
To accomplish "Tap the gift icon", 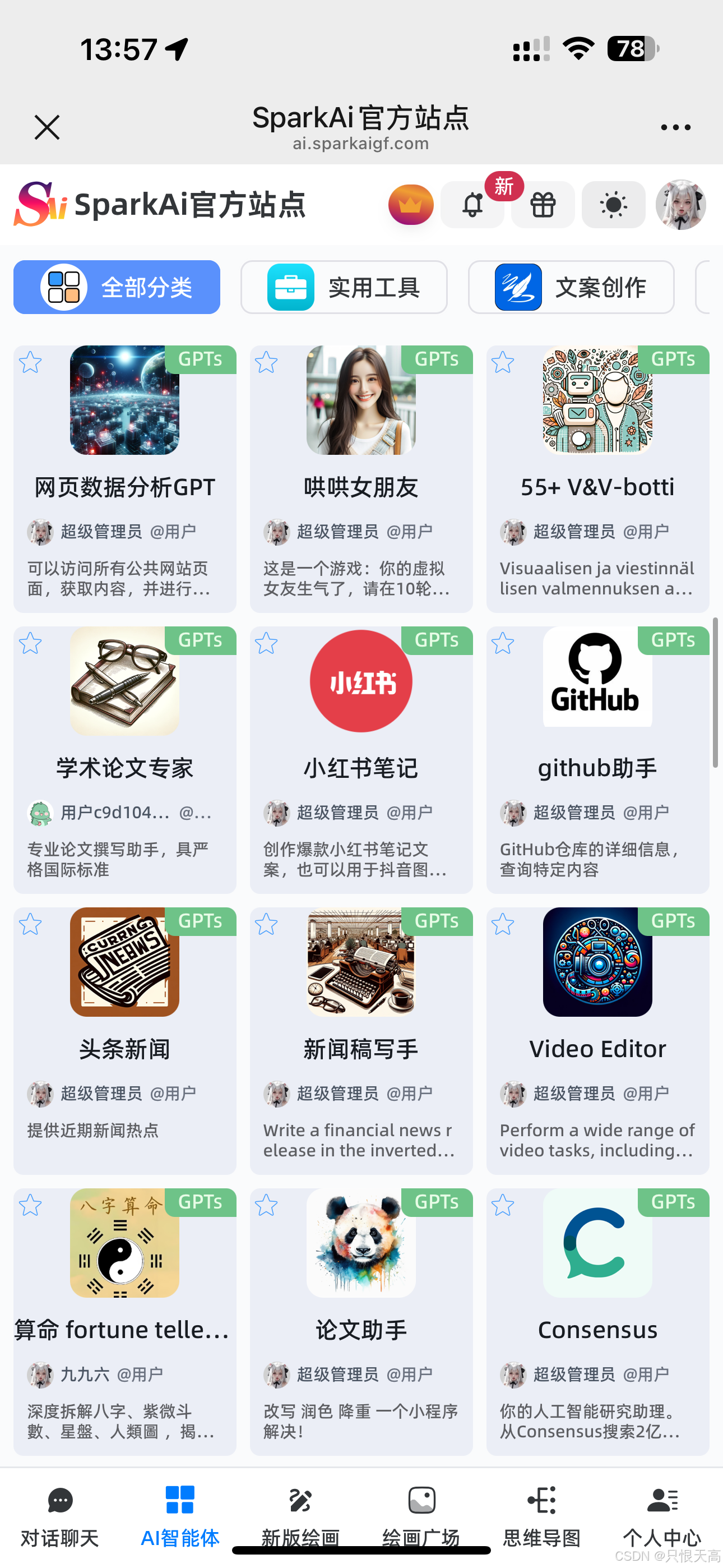I will 543,205.
